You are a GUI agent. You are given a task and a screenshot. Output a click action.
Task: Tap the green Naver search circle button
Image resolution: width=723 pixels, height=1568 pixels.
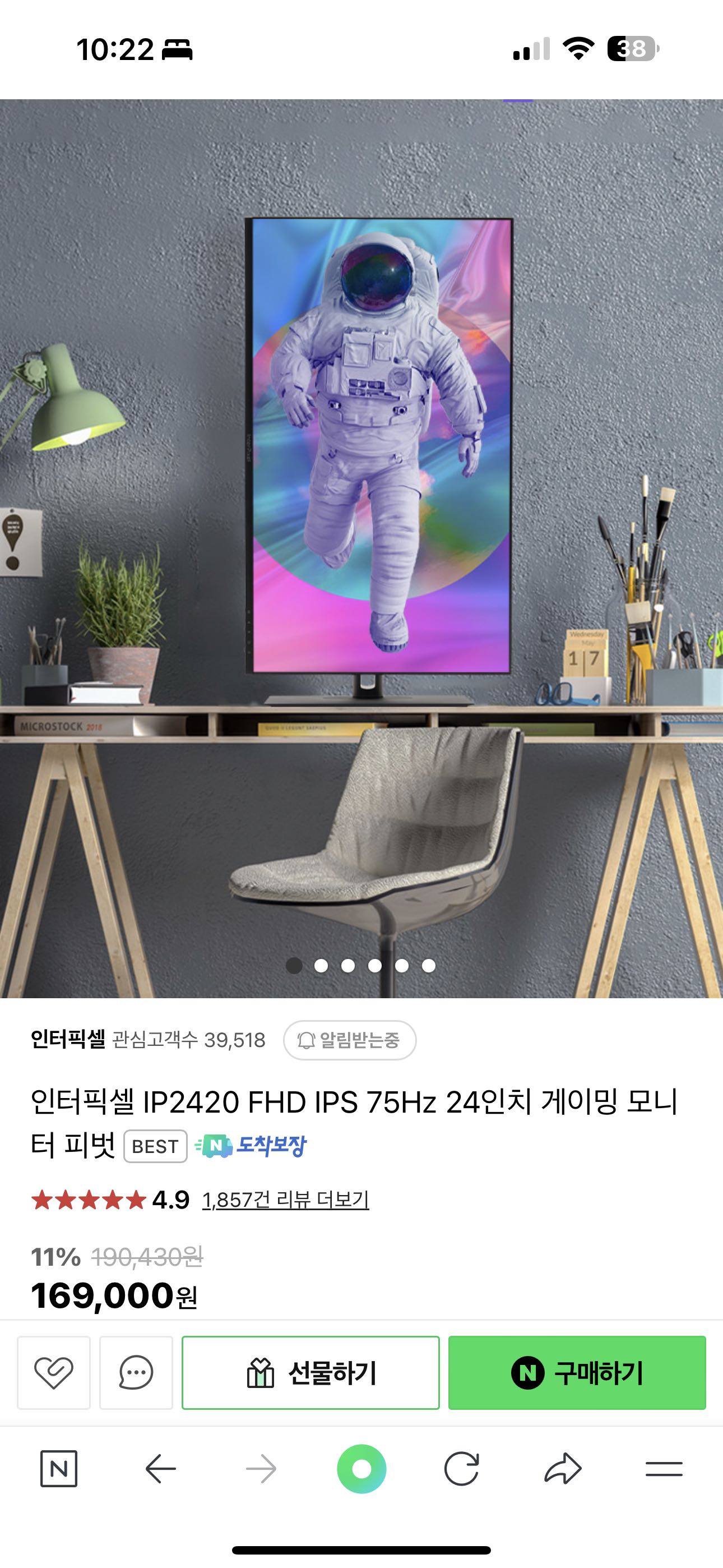tap(361, 1469)
